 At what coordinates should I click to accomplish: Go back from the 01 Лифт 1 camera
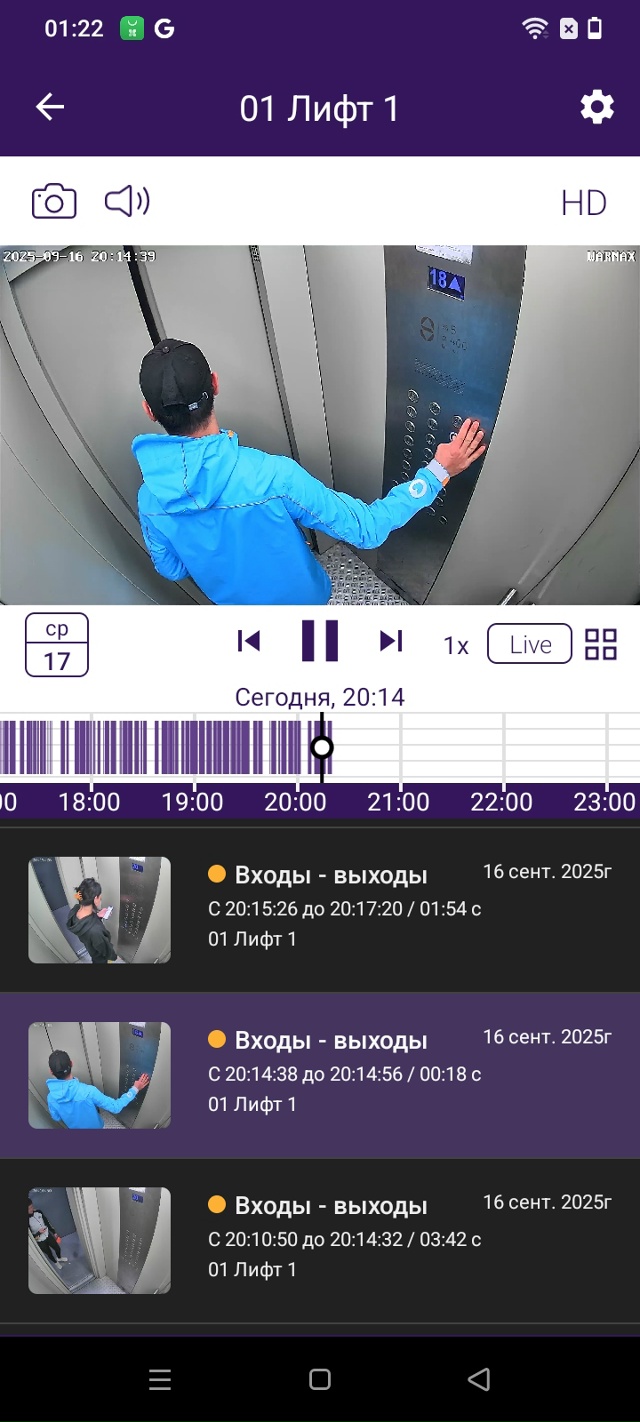50,107
